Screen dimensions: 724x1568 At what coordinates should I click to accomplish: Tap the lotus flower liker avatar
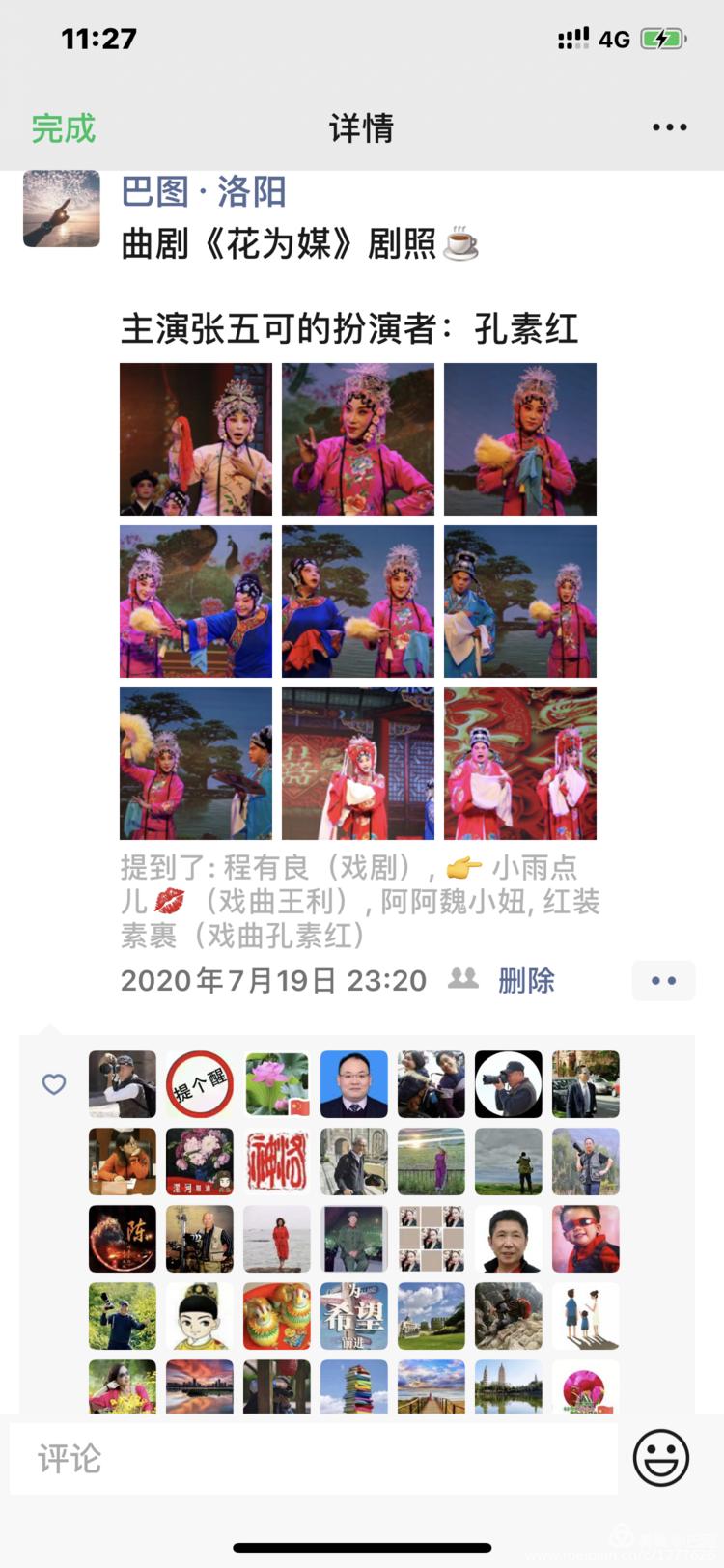(x=276, y=1083)
